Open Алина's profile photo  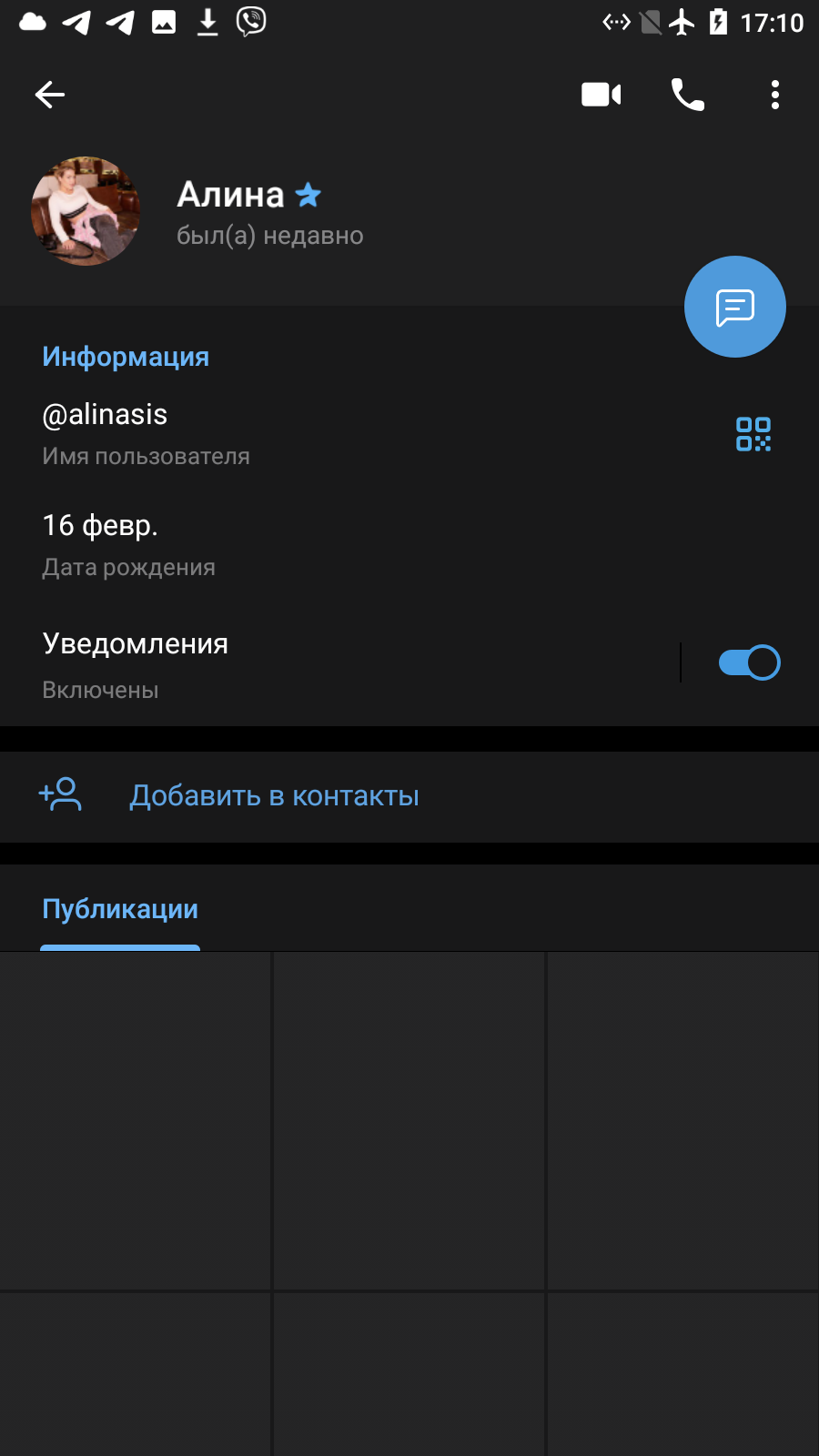(86, 211)
